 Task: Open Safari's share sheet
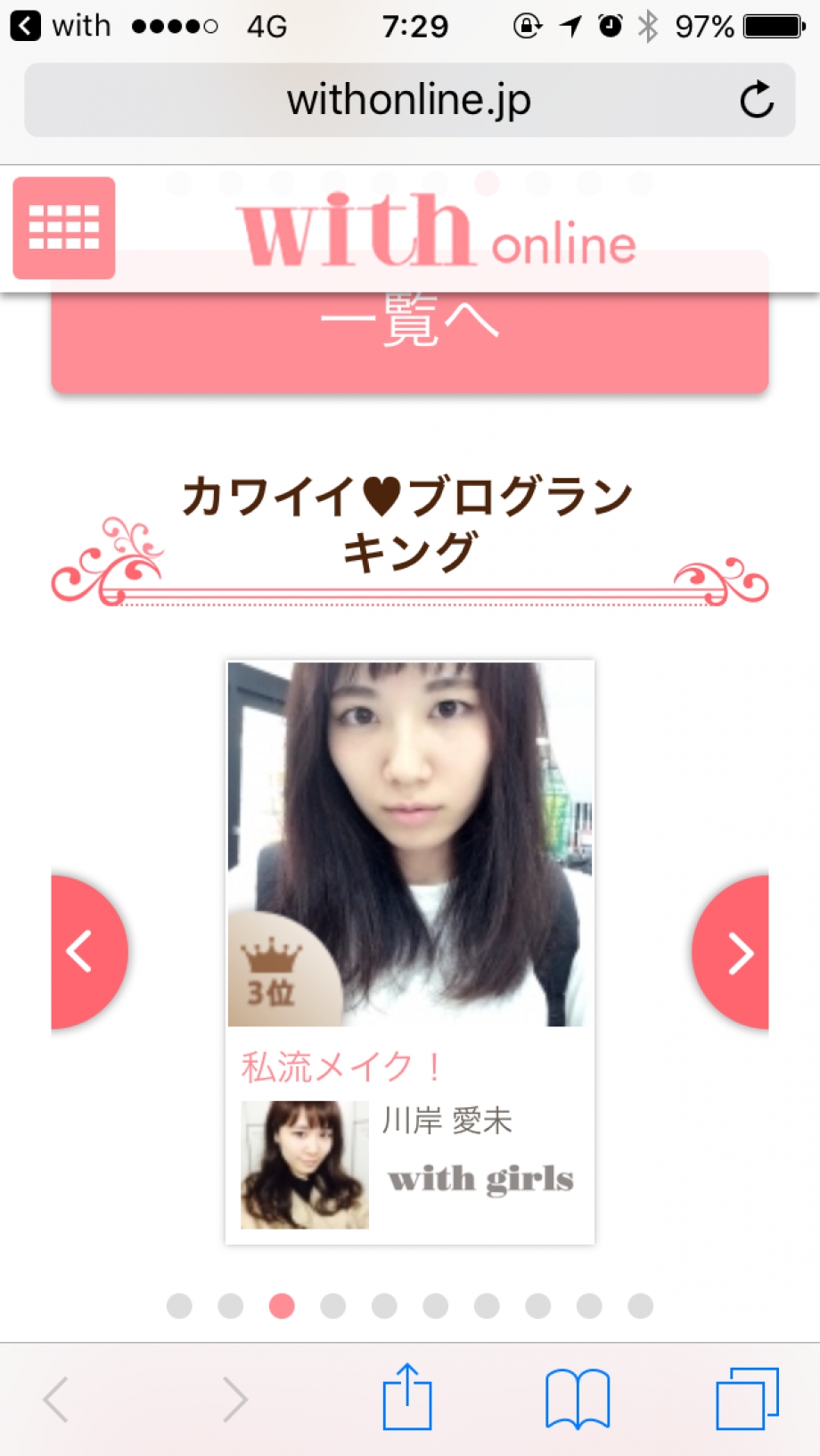pos(407,1398)
